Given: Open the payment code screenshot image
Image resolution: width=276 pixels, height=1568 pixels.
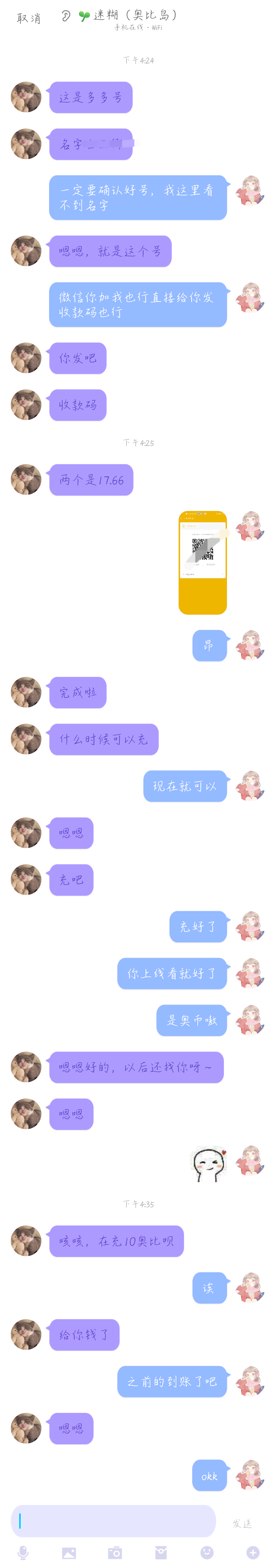Looking at the screenshot, I should click(202, 562).
